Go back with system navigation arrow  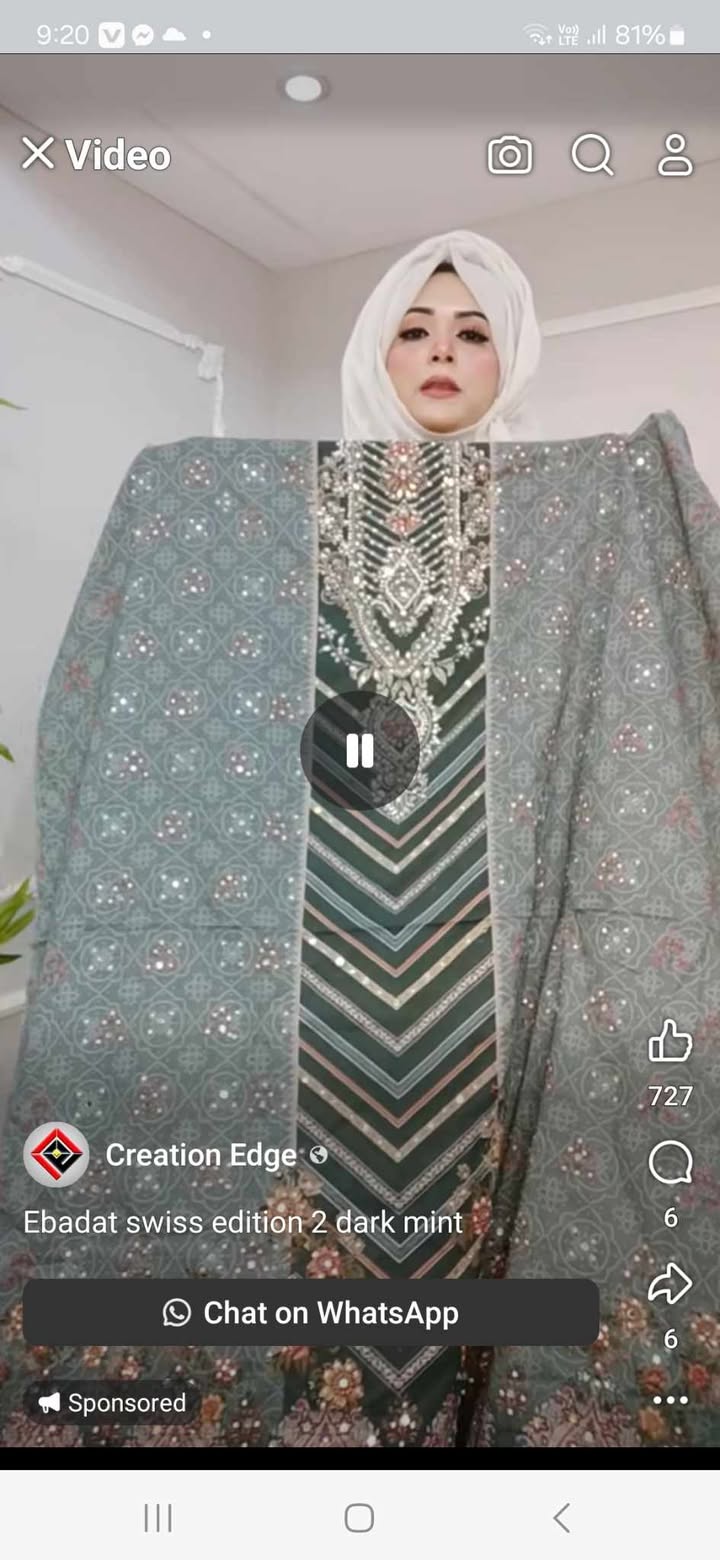562,1517
